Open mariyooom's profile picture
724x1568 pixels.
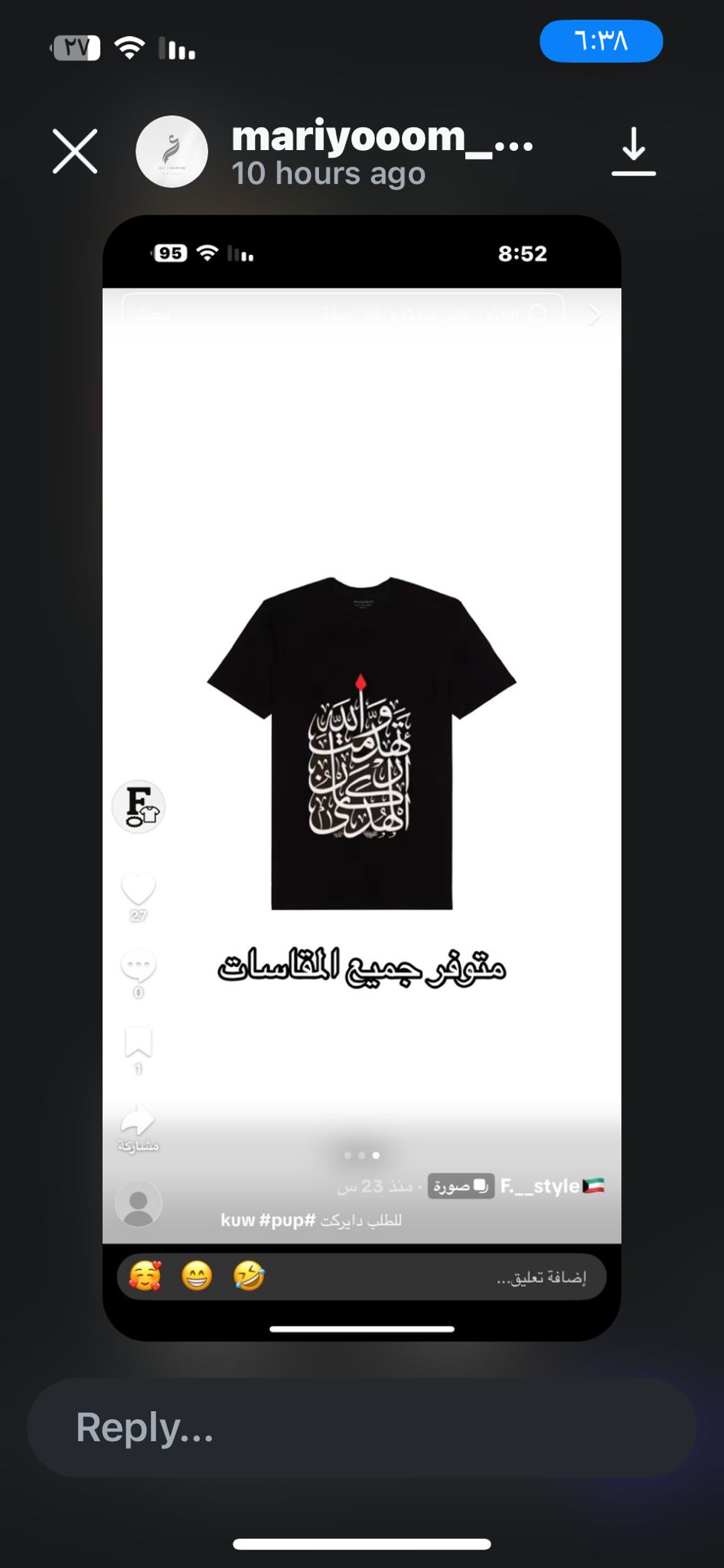[171, 152]
